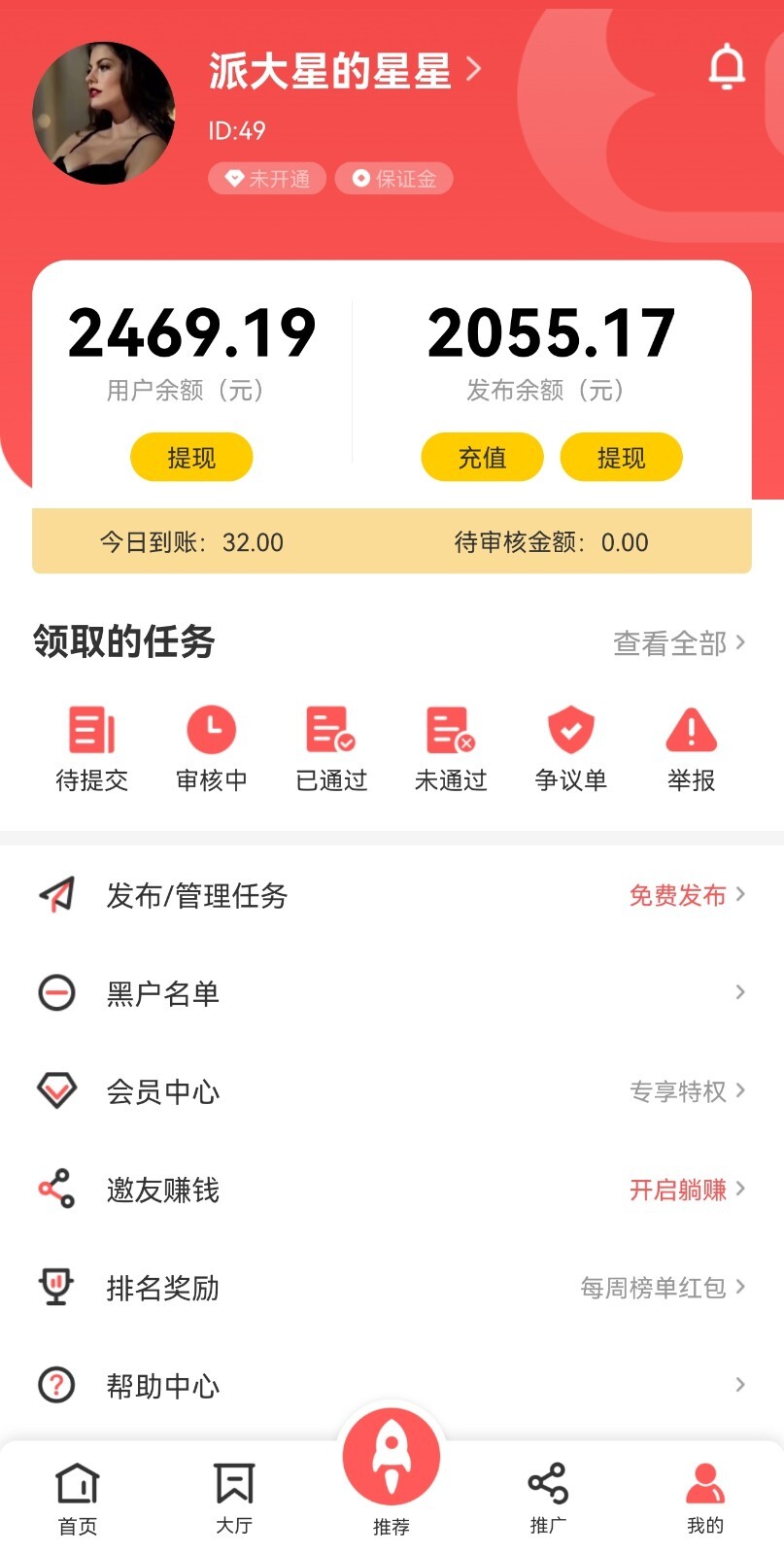The height and width of the screenshot is (1554, 784).
Task: Open 开启躺赚 beside 邀友赚钱
Action: click(679, 1190)
